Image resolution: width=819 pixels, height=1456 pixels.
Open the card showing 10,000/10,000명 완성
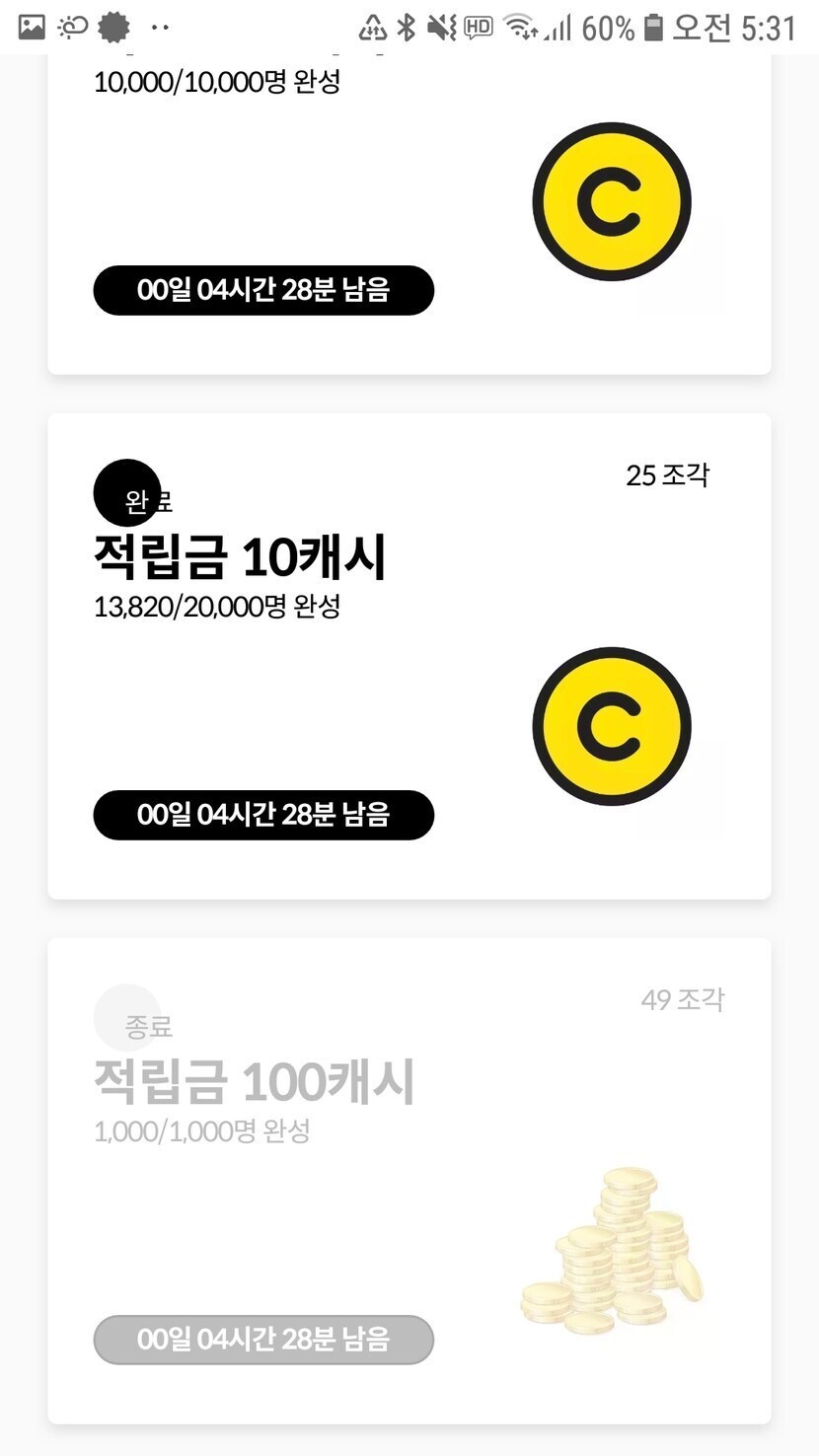(x=409, y=212)
